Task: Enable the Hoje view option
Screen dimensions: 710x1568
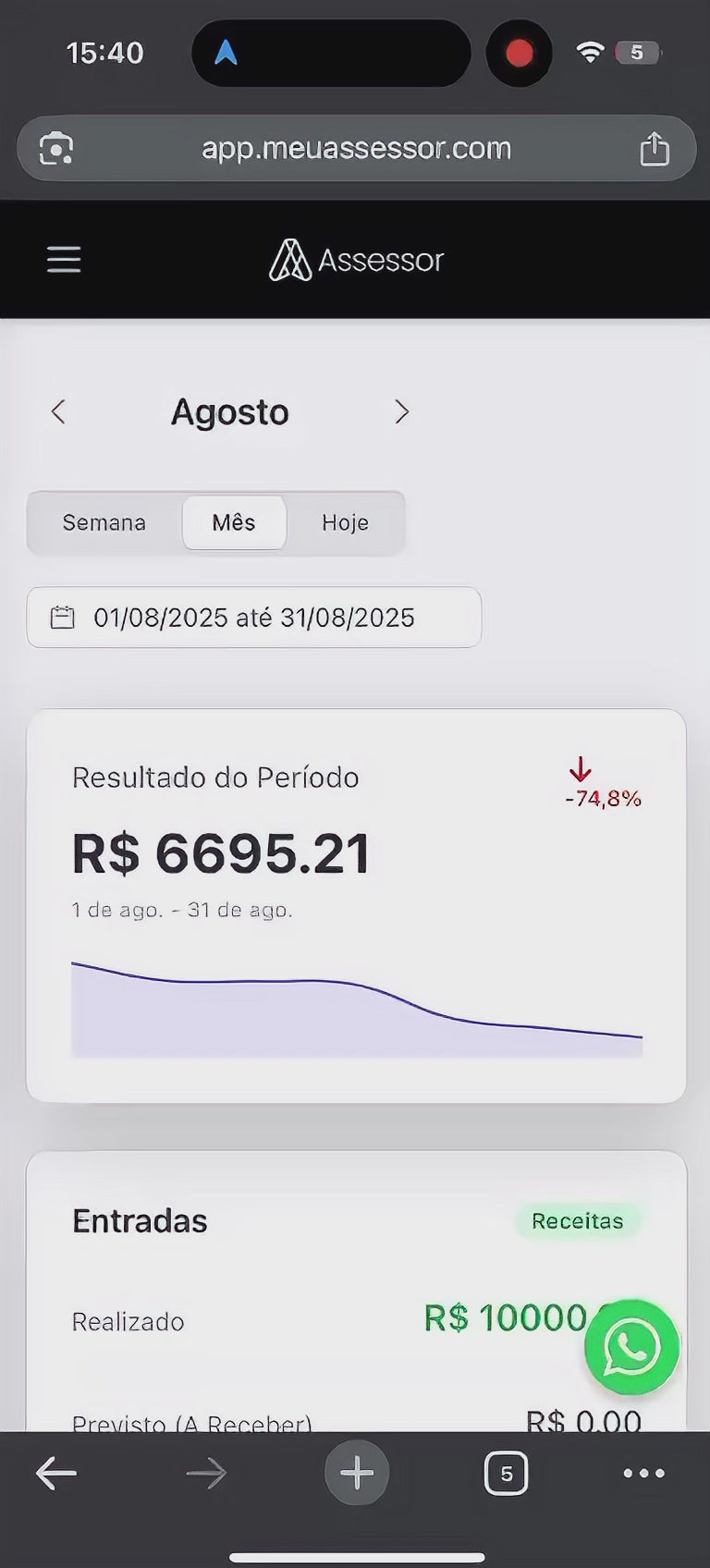Action: 344,522
